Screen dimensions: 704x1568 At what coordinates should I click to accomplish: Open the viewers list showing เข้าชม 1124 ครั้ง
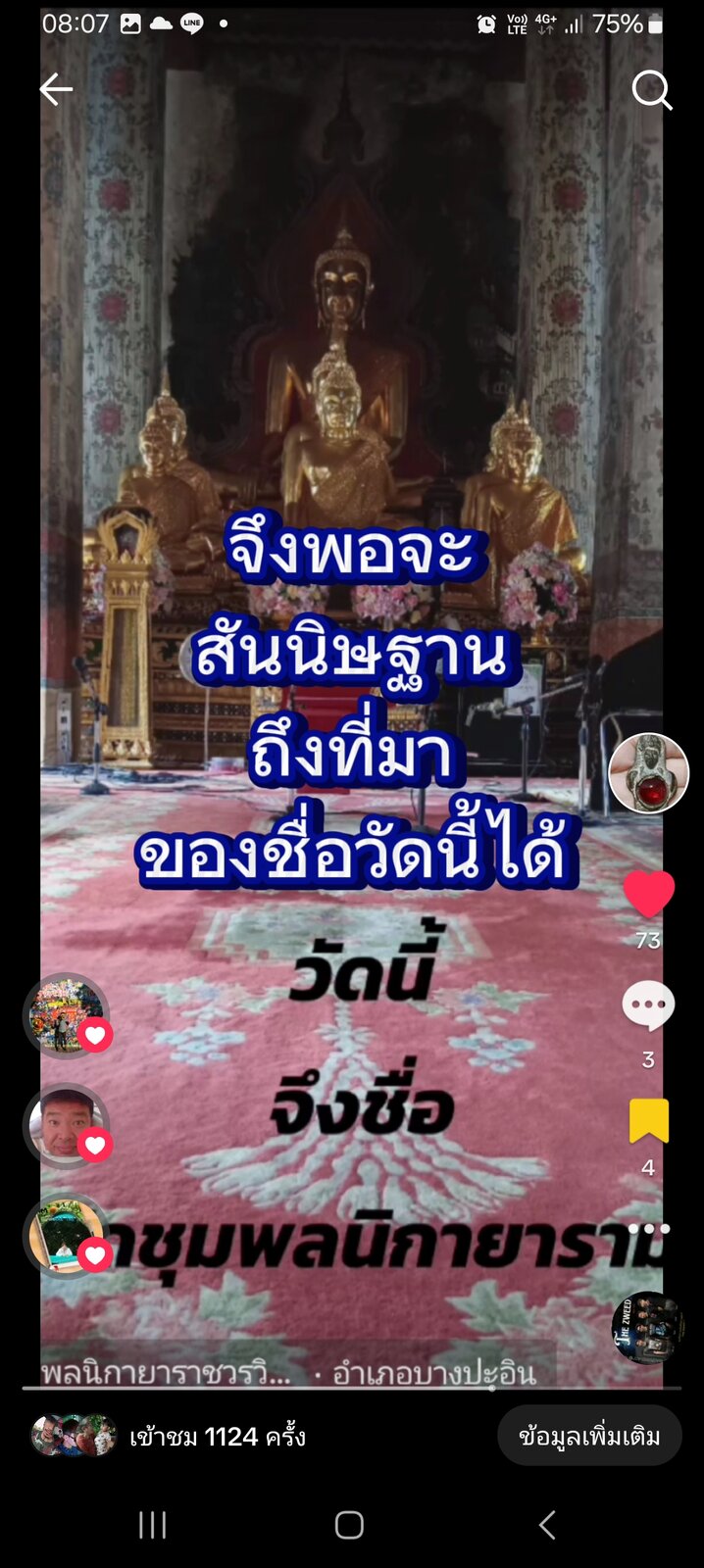click(x=169, y=1437)
